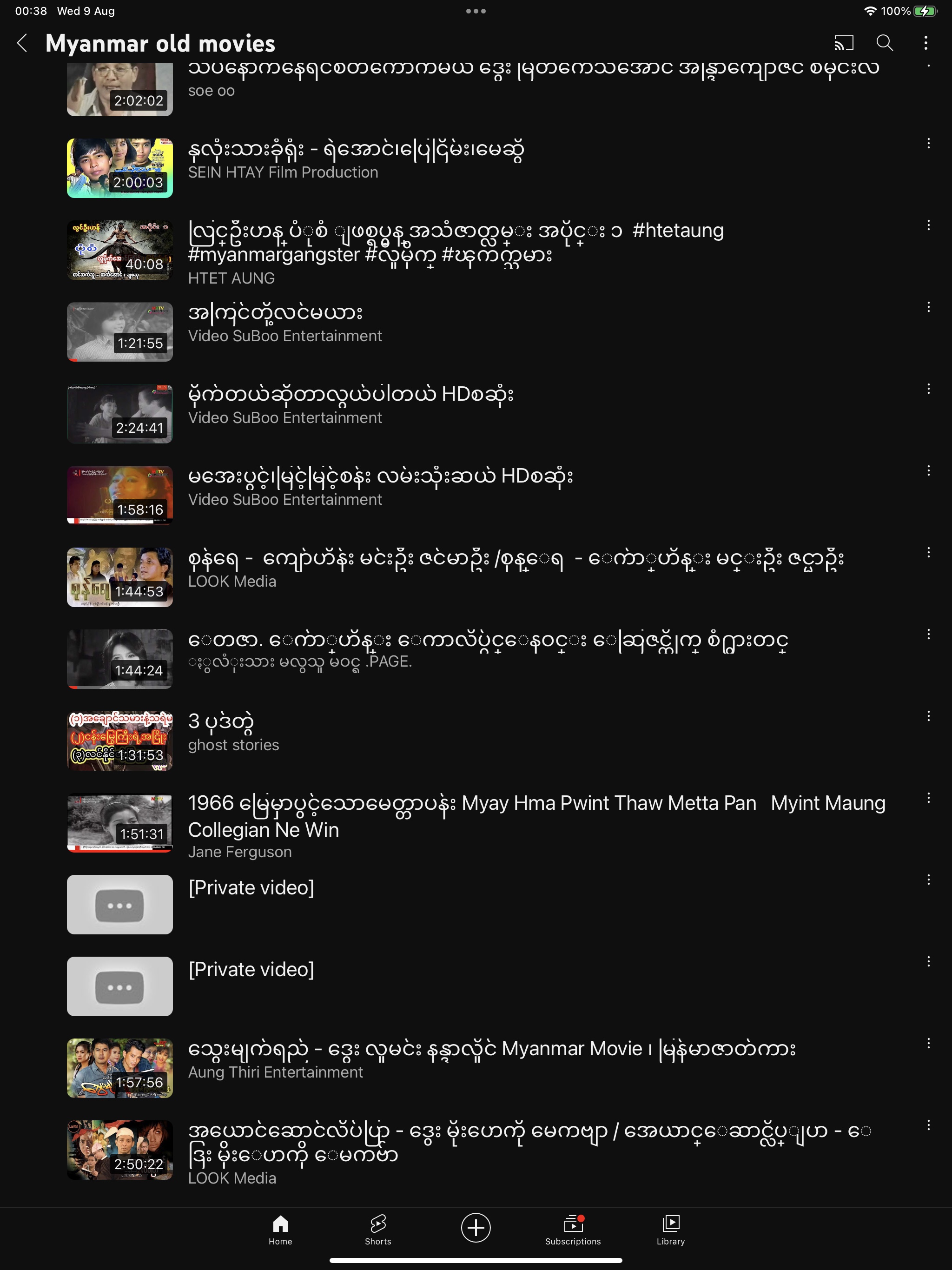Open search from the top bar
The width and height of the screenshot is (952, 1270).
tap(884, 43)
